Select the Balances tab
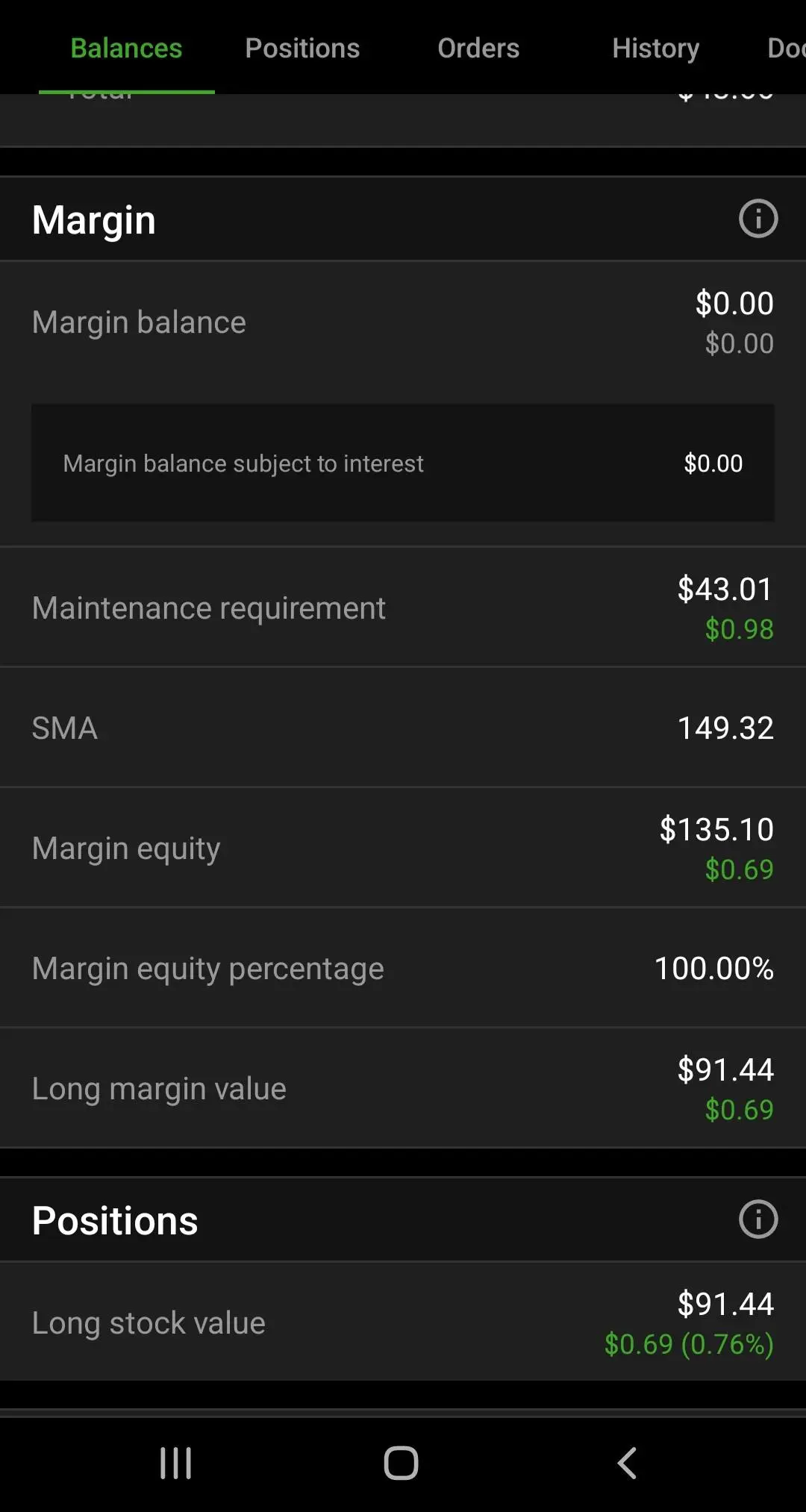Screen dimensions: 806x1512 click(126, 49)
